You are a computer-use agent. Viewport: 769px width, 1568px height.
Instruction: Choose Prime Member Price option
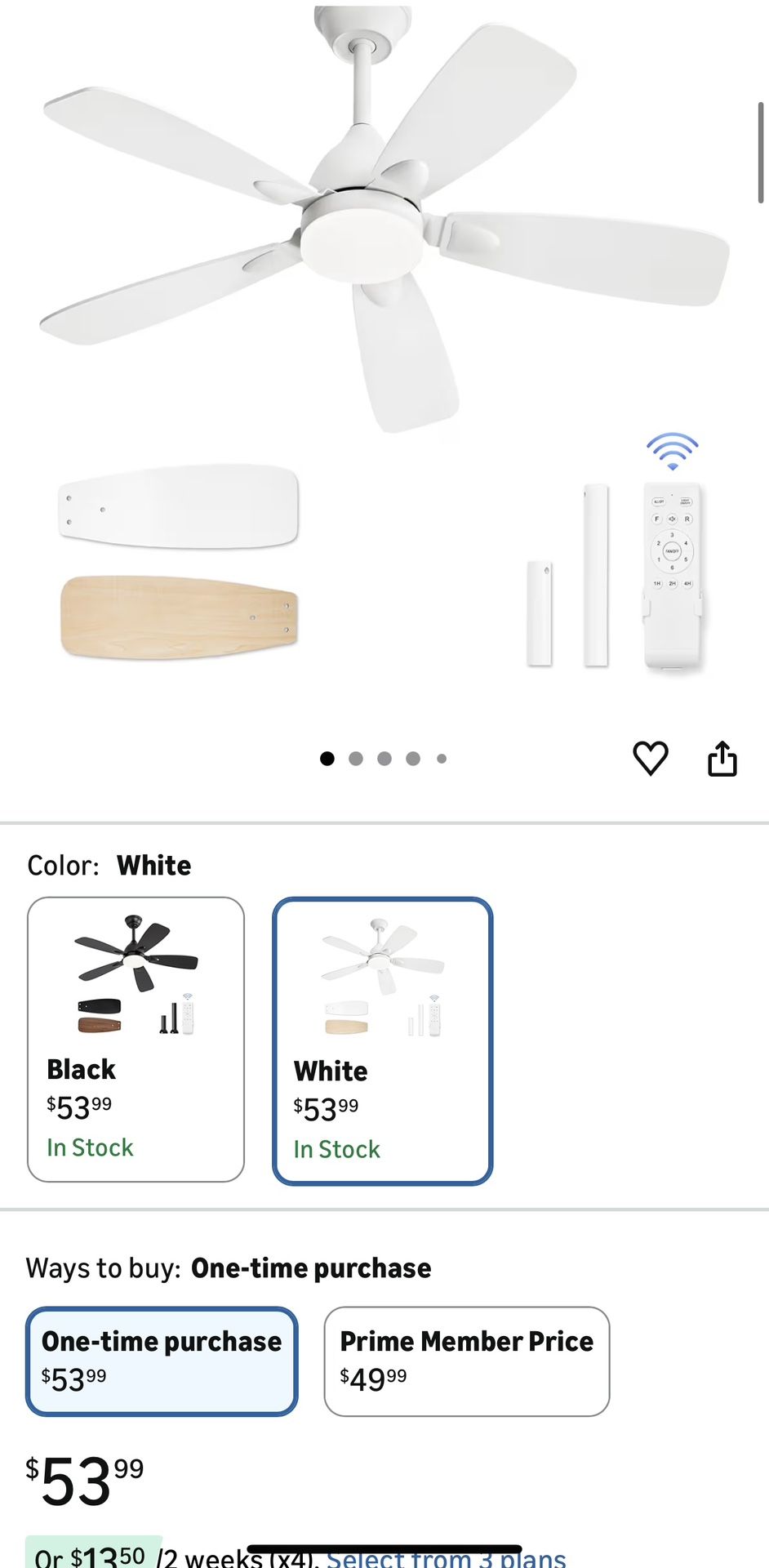click(466, 1361)
